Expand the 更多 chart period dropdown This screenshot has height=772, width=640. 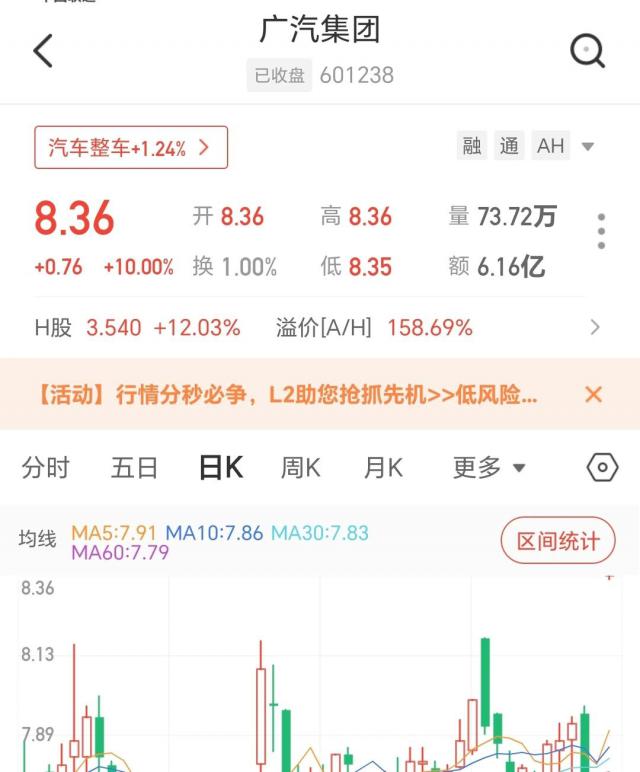[489, 468]
